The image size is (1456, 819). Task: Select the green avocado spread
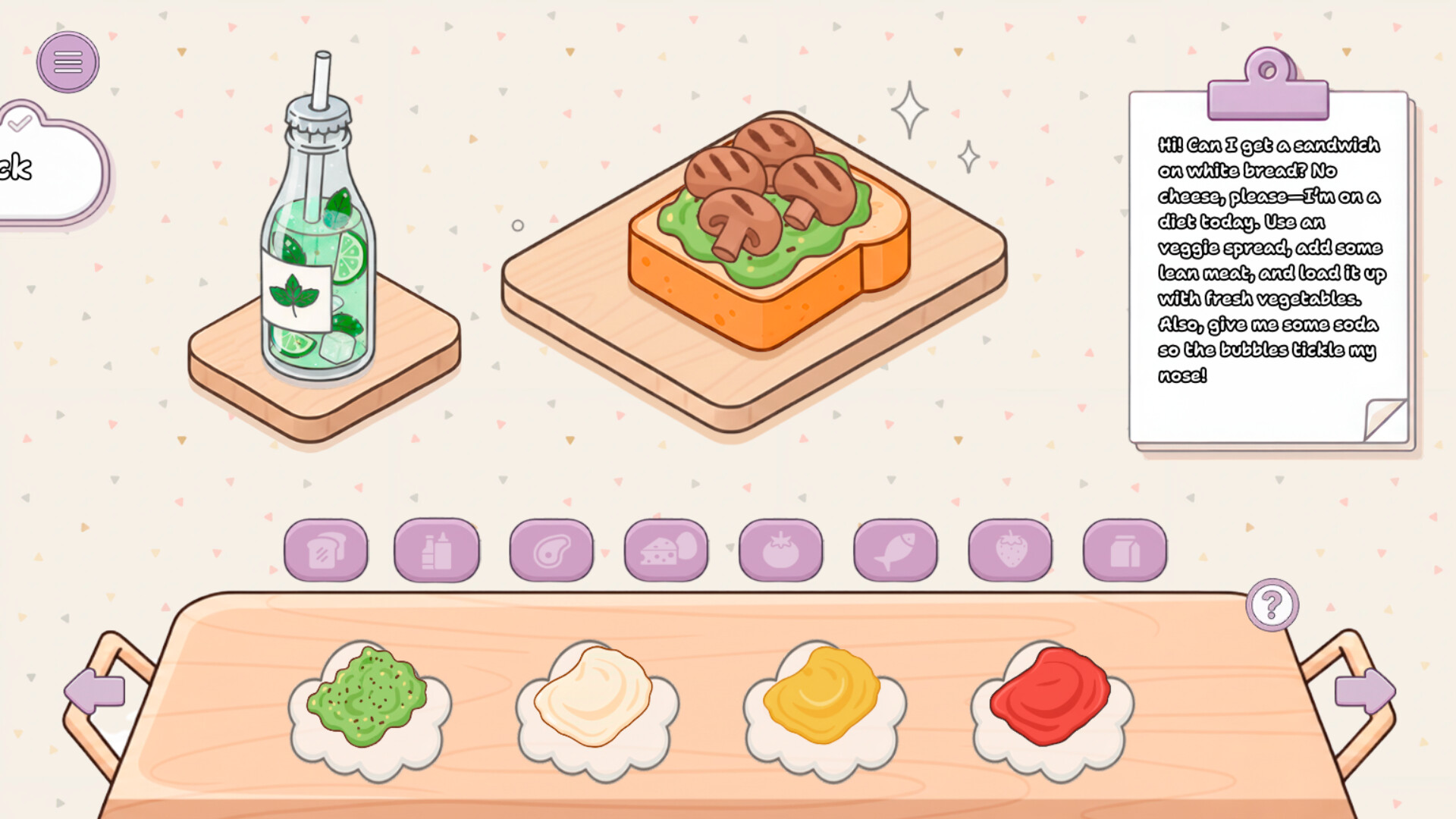coord(368,698)
